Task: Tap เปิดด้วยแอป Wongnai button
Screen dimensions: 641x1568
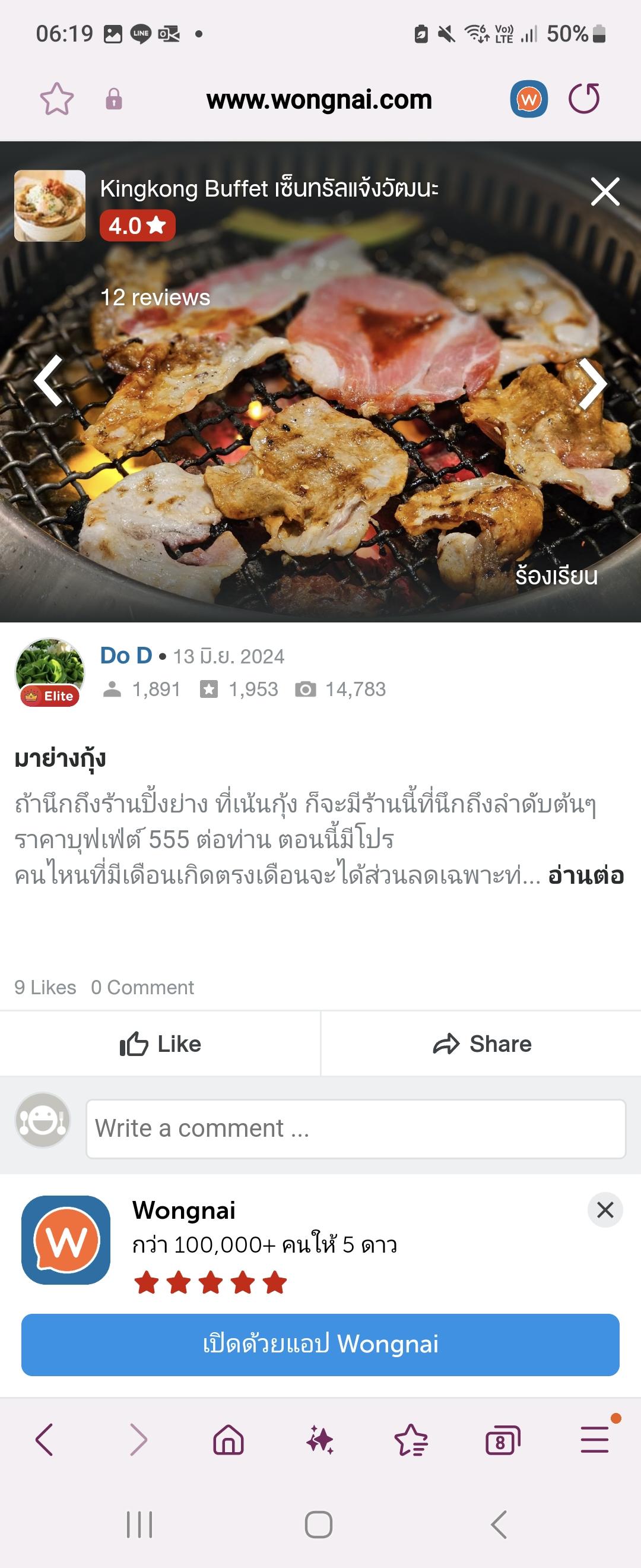Action: tap(320, 1345)
